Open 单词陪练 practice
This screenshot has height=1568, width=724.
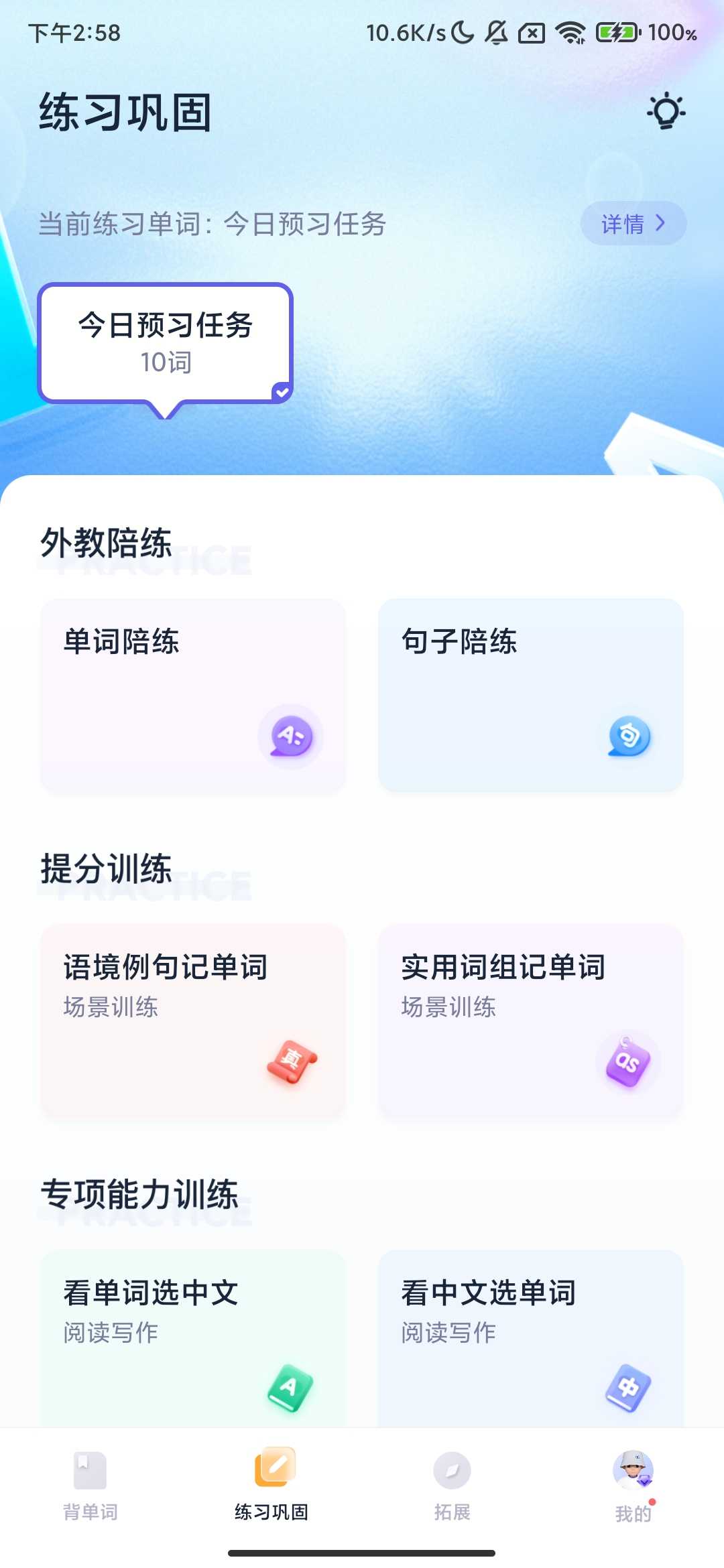pyautogui.click(x=193, y=695)
